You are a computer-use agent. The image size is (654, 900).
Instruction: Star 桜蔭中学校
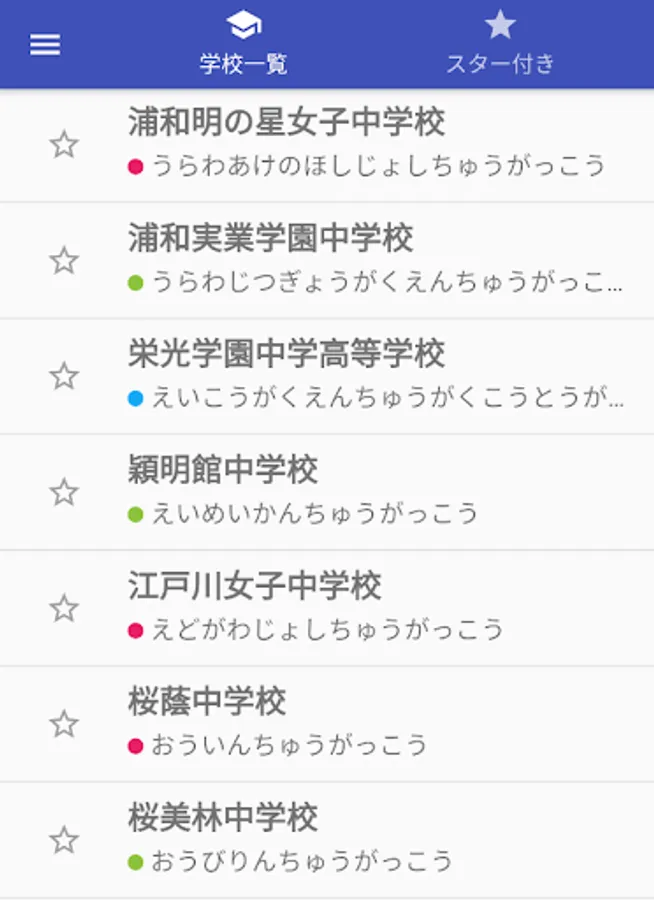[x=64, y=724]
